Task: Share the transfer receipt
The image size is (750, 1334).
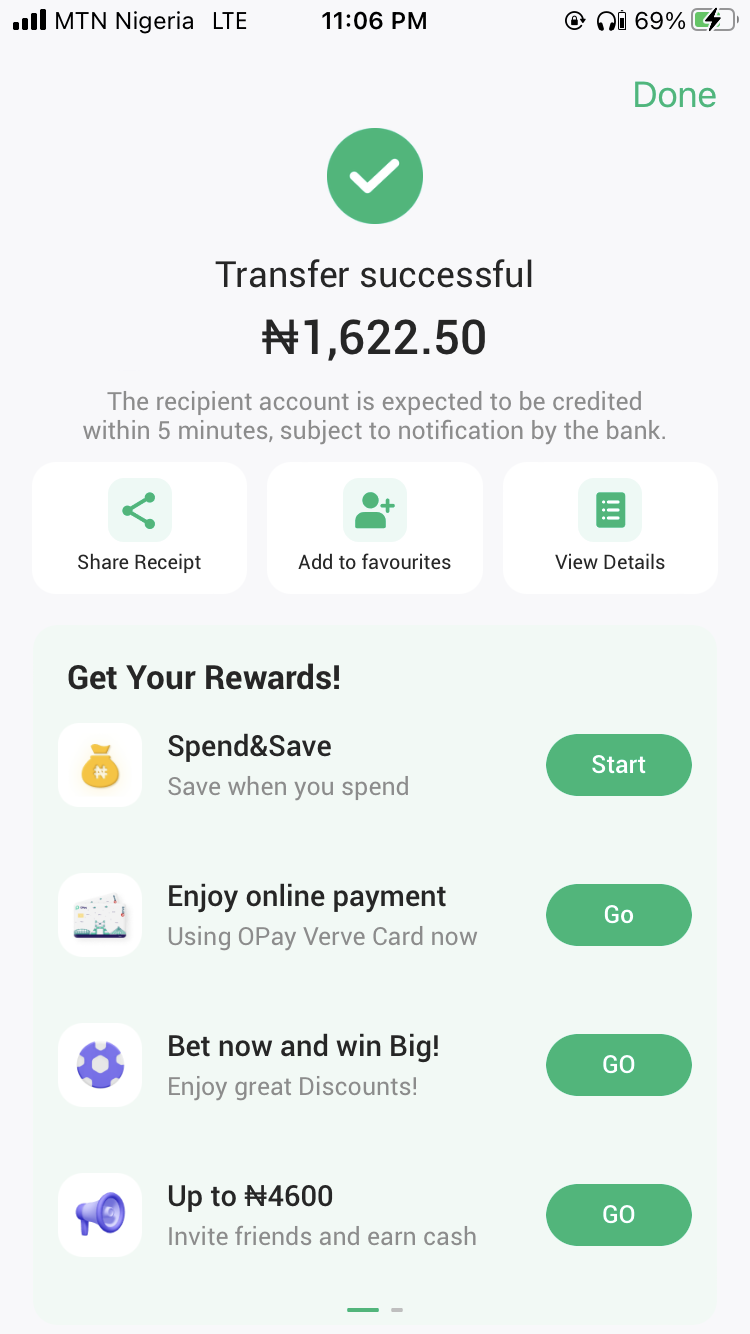Action: coord(139,527)
